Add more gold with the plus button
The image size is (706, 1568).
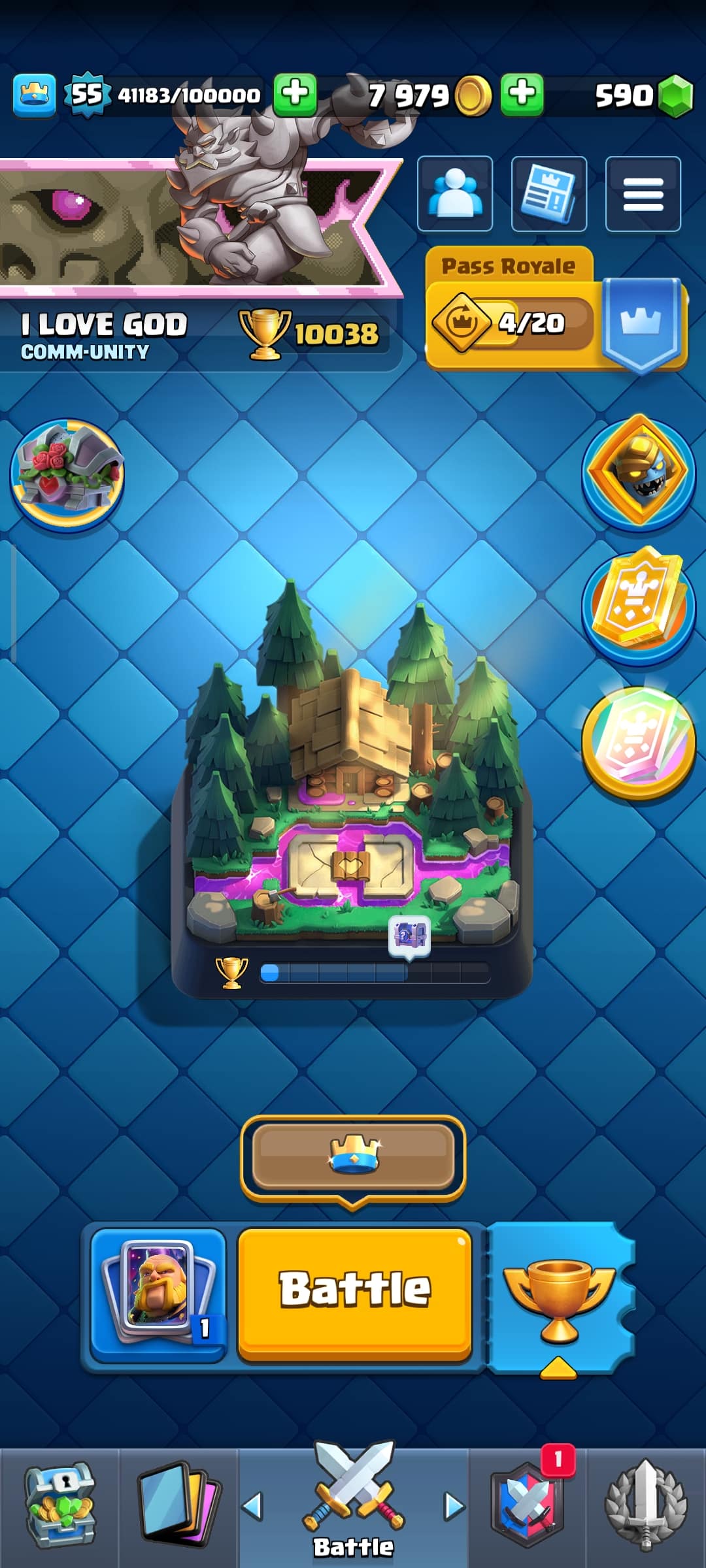tap(522, 95)
